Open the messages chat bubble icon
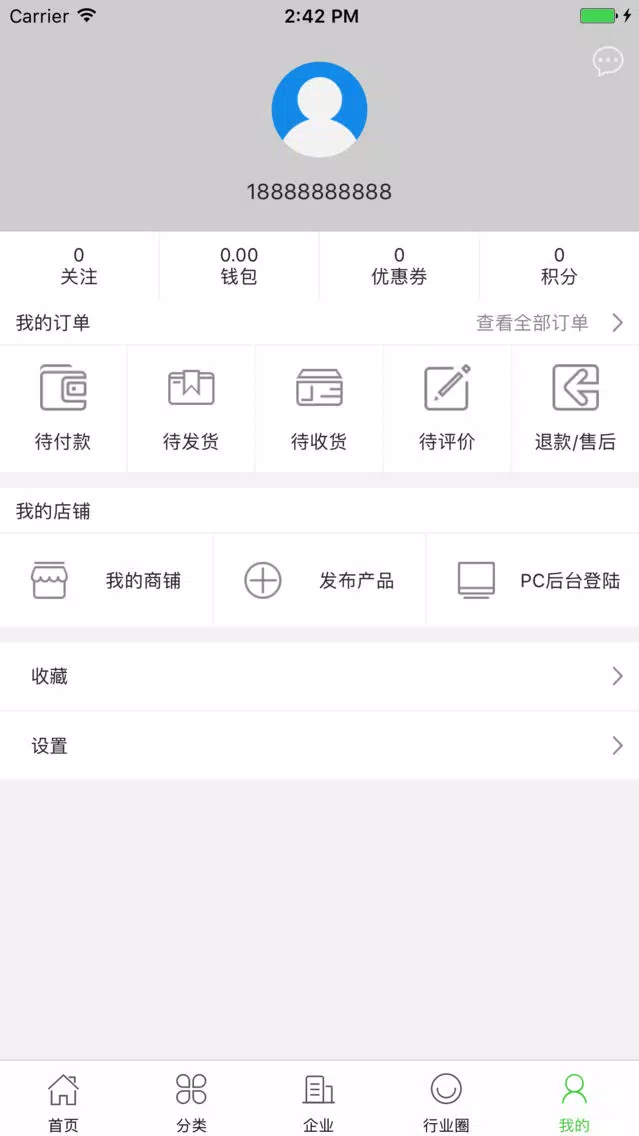This screenshot has height=1136, width=639. click(608, 62)
